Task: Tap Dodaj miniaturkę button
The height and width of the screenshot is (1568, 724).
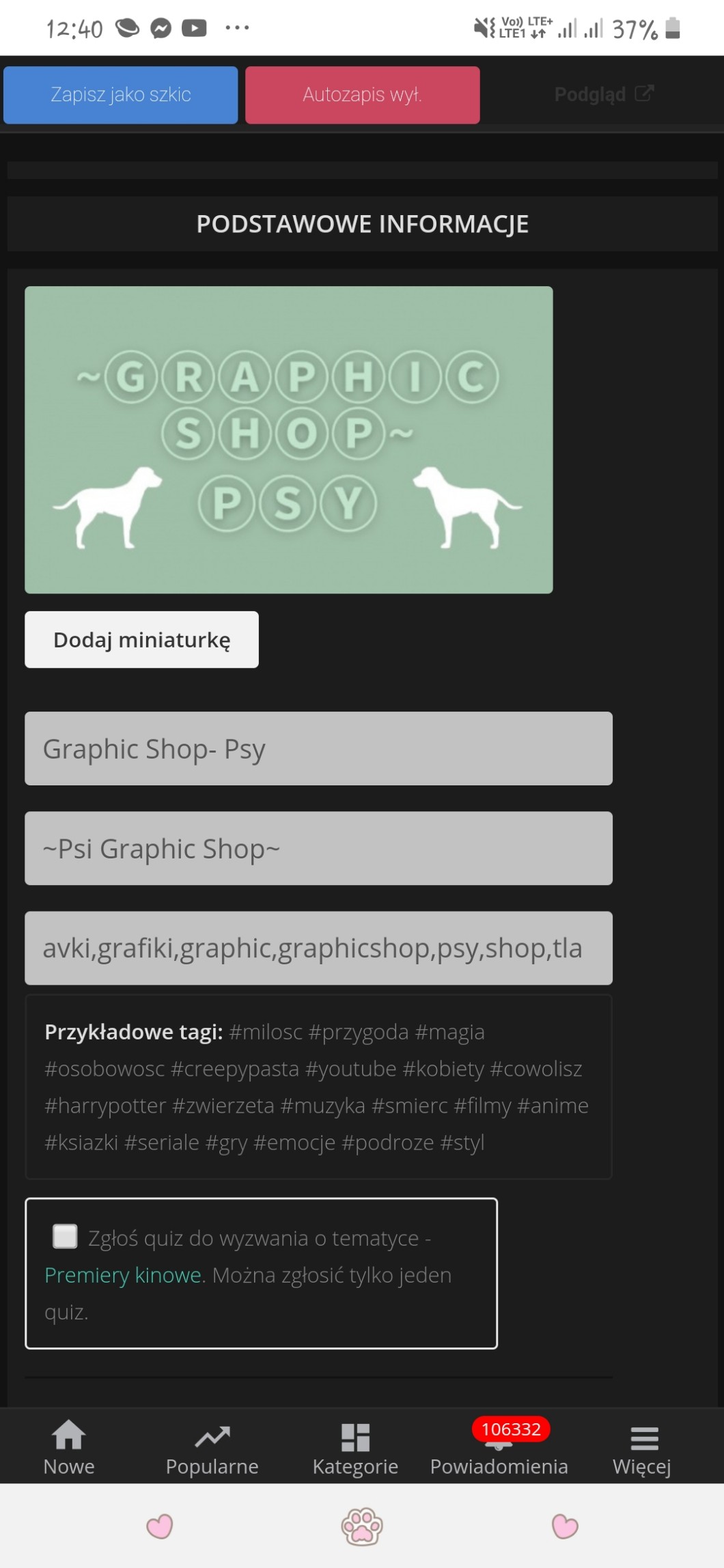Action: 141,639
